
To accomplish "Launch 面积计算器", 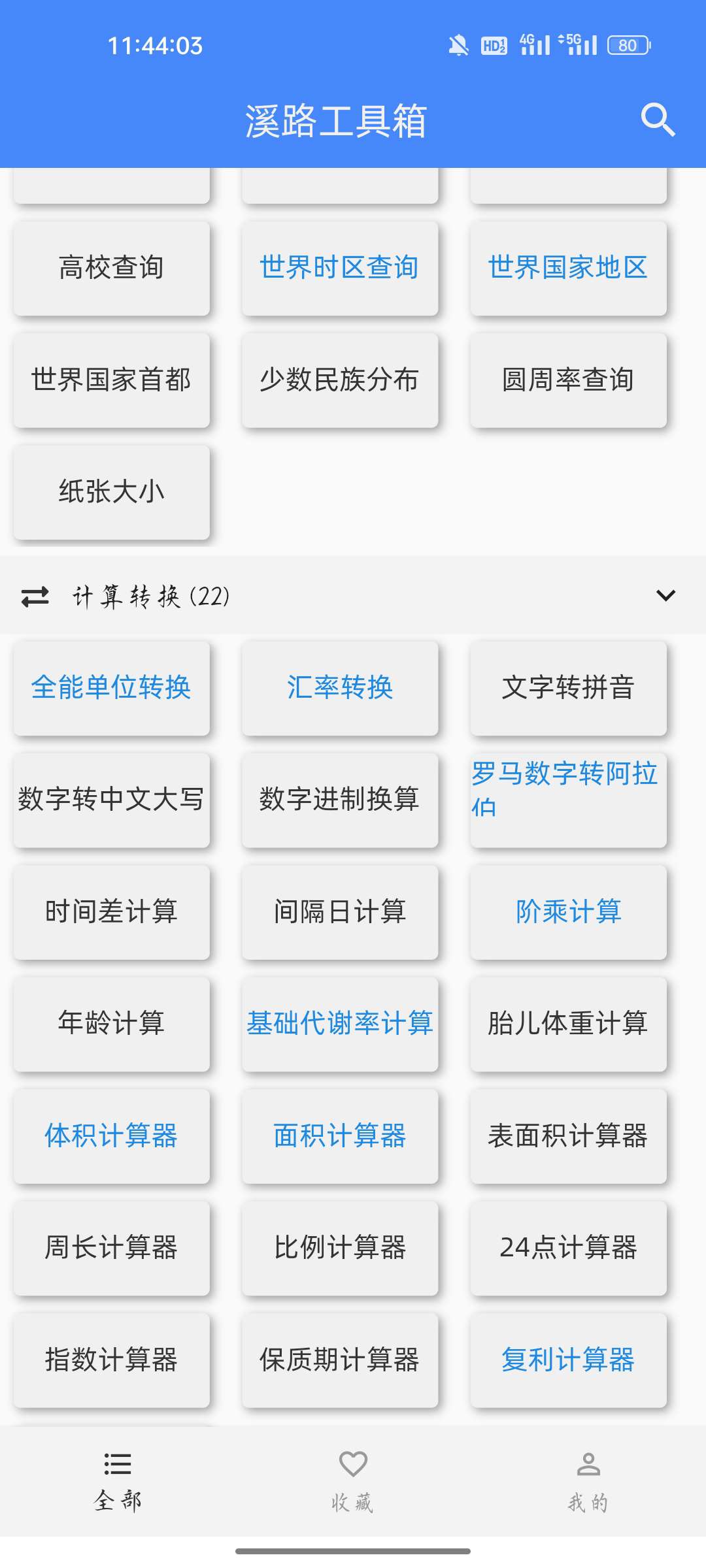I will click(x=340, y=1136).
